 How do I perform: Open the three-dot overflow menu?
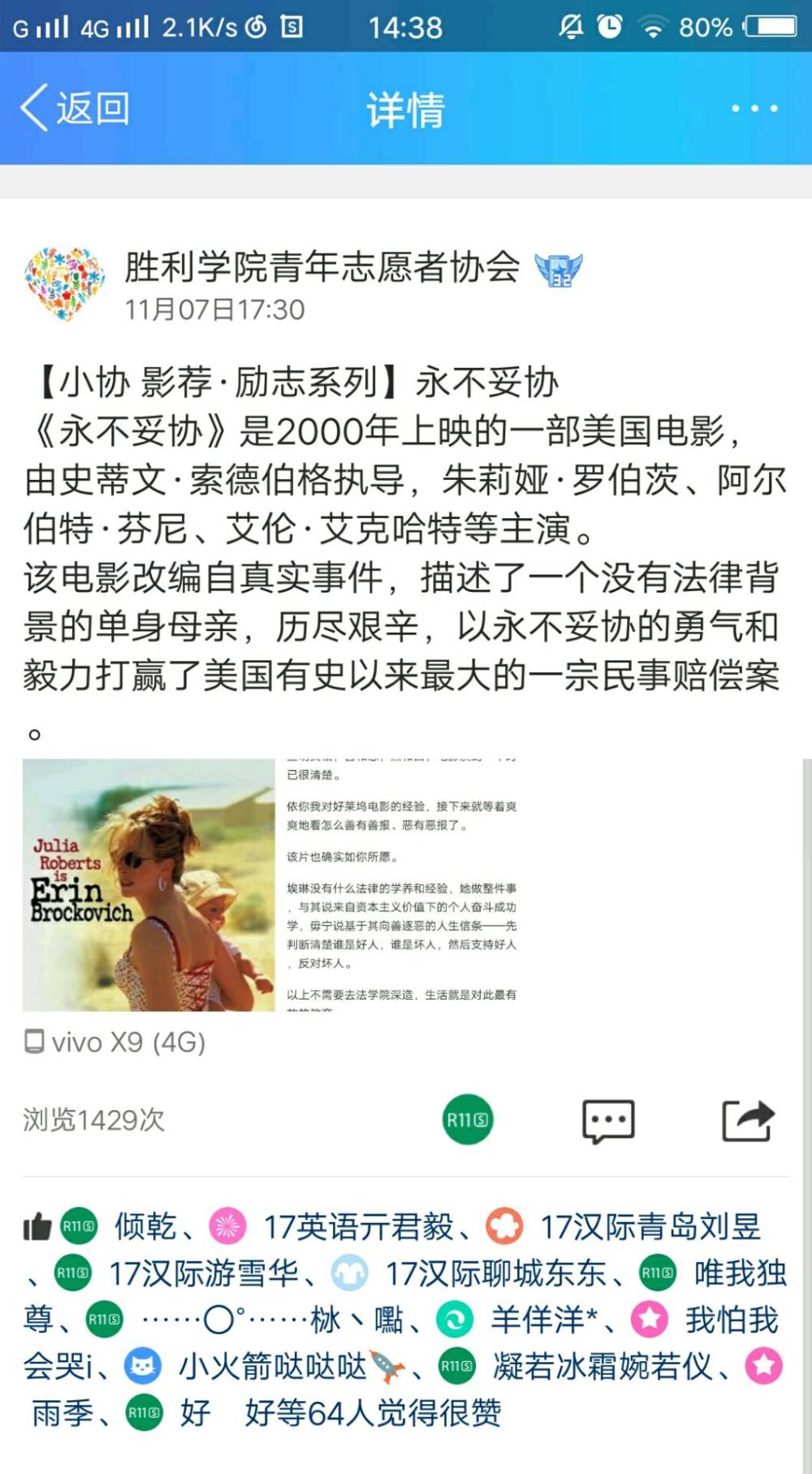click(x=754, y=108)
